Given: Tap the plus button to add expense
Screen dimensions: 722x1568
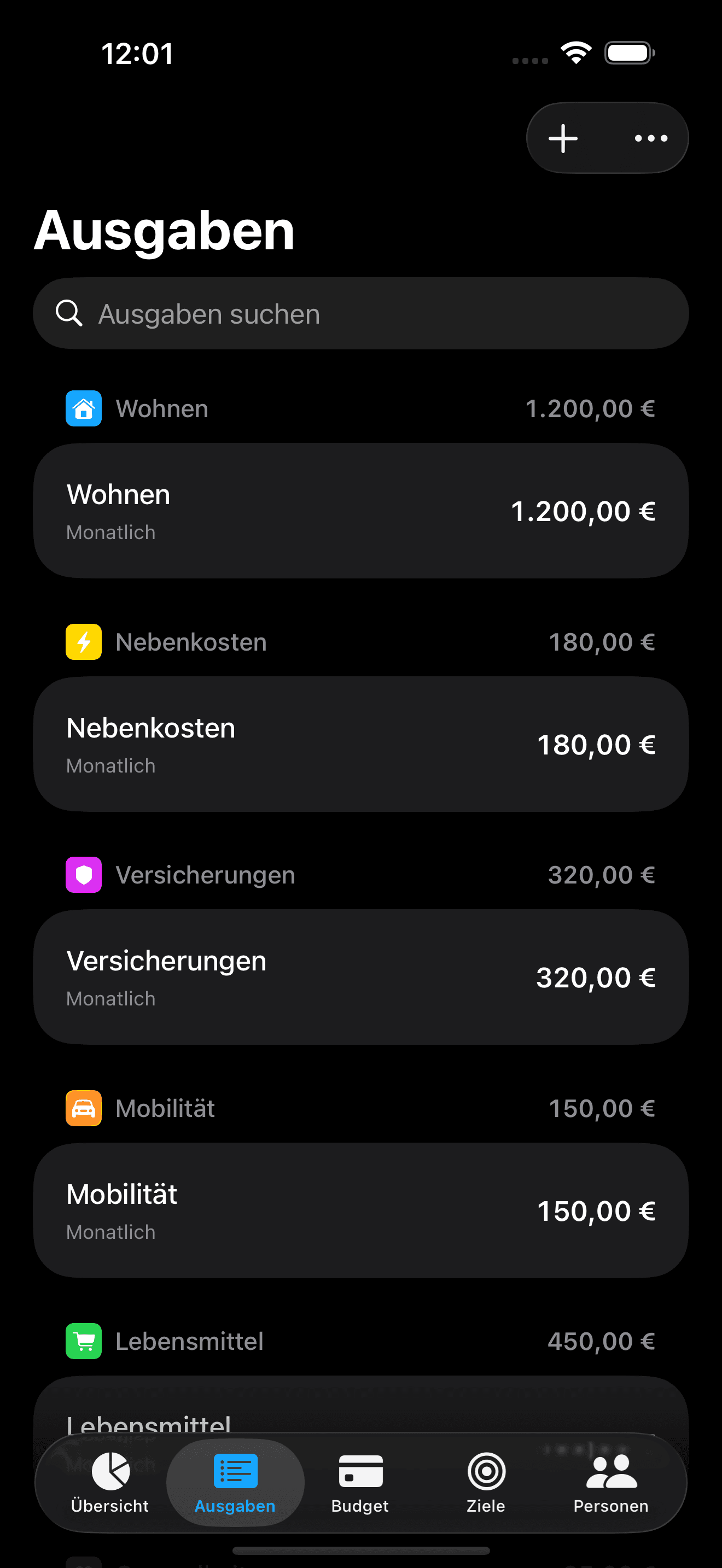Looking at the screenshot, I should tap(563, 138).
